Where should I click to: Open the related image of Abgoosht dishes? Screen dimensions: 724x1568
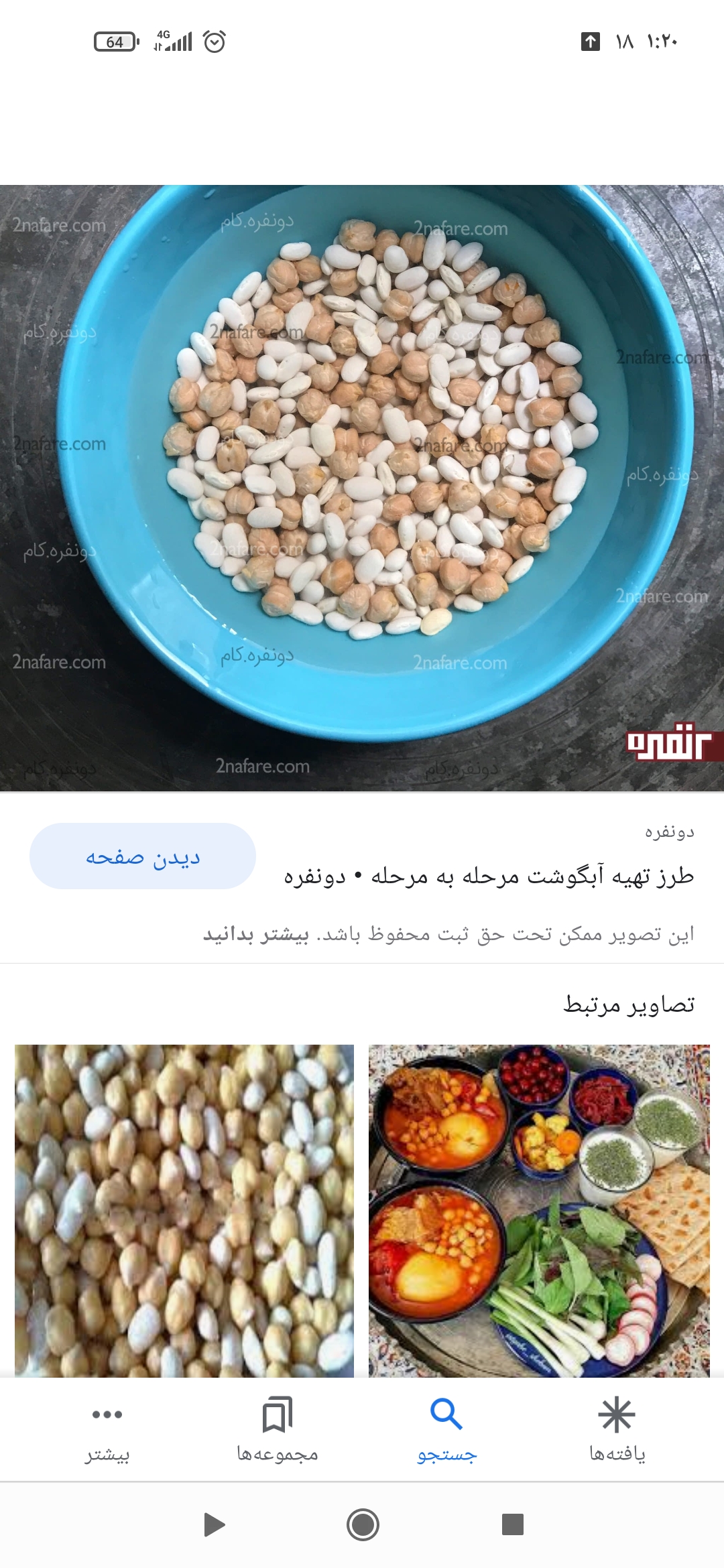(539, 1210)
